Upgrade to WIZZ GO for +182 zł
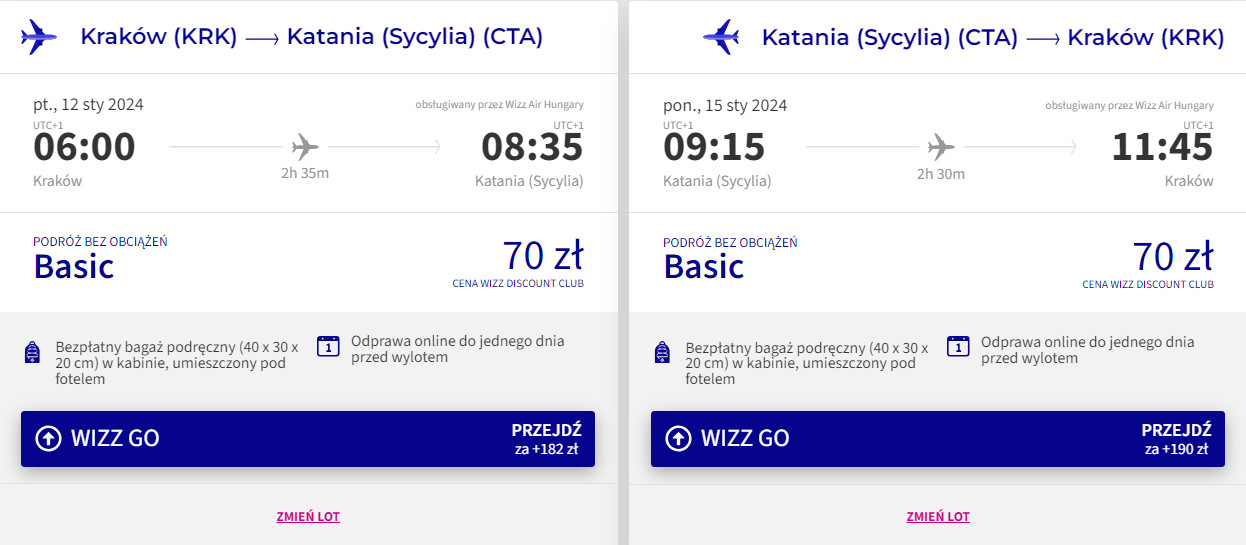1246x545 pixels. [x=308, y=439]
